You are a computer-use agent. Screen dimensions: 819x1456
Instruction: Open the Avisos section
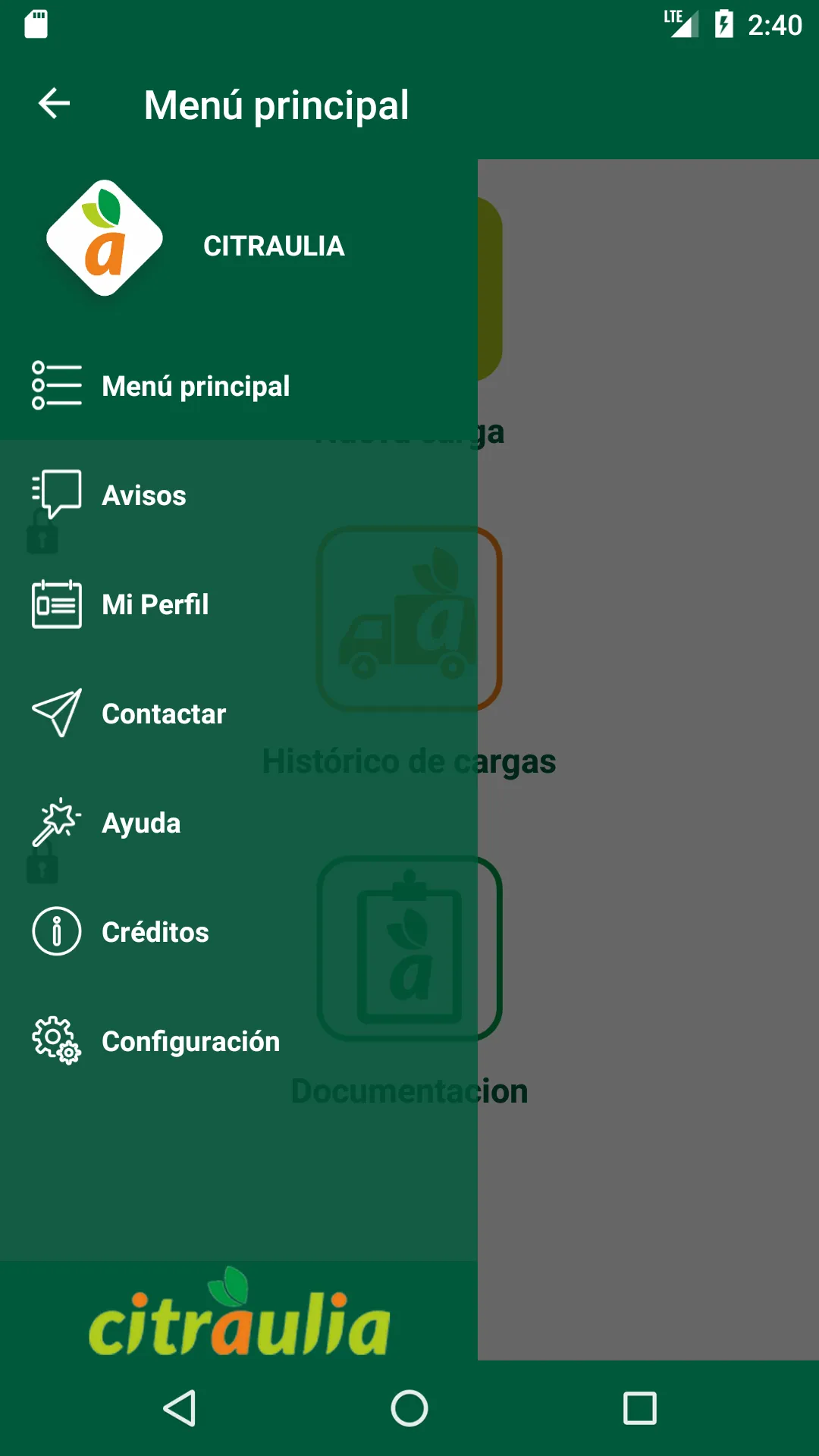pyautogui.click(x=144, y=495)
